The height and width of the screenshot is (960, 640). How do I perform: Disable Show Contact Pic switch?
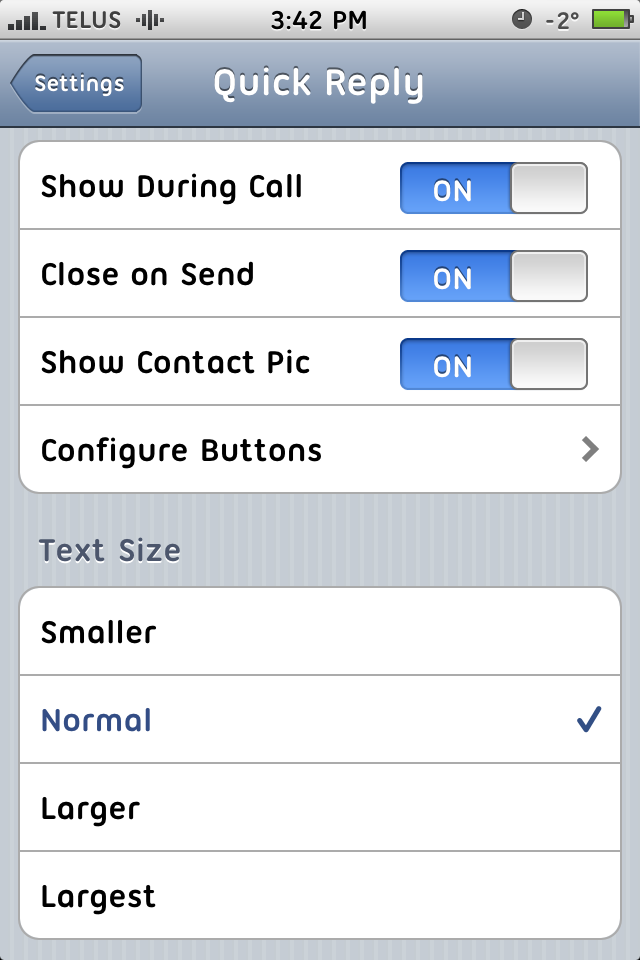(493, 365)
